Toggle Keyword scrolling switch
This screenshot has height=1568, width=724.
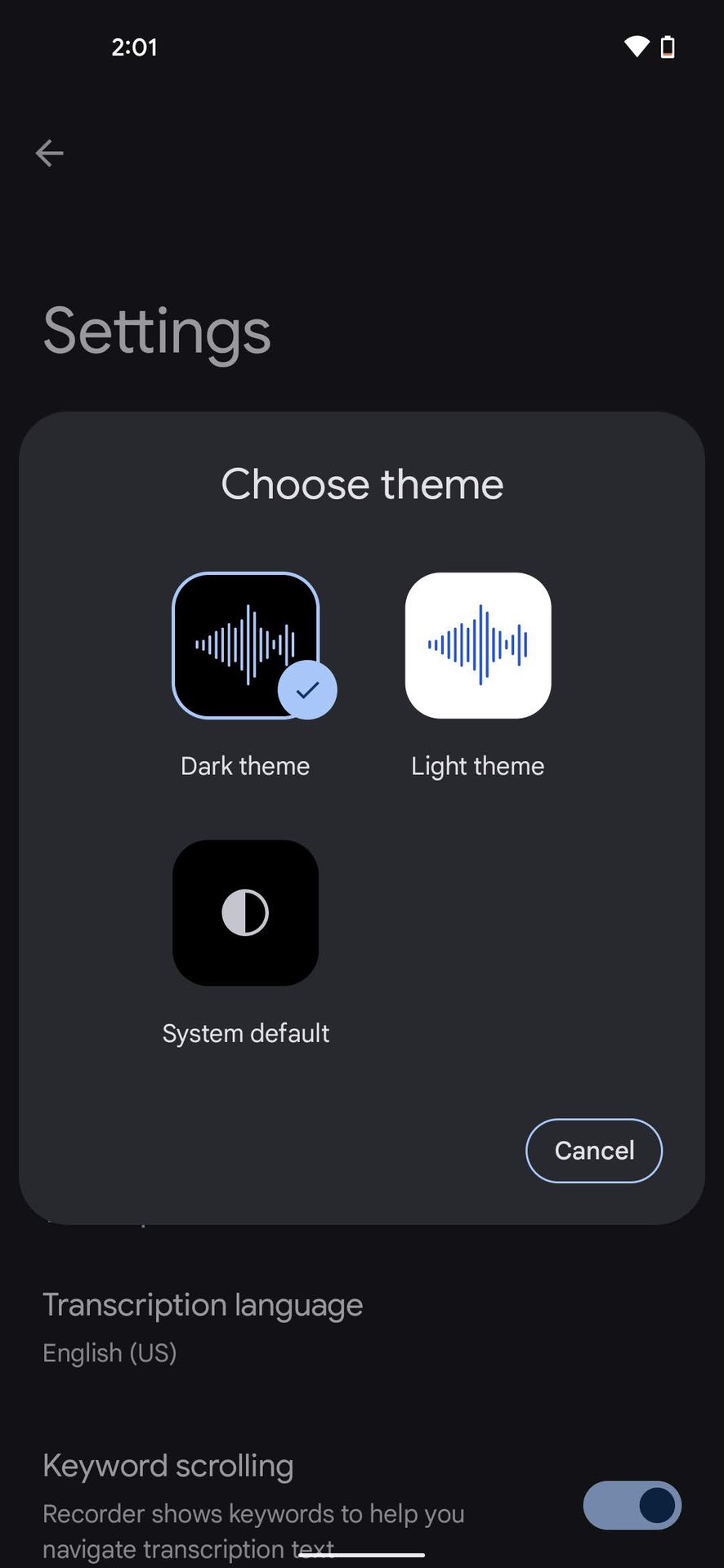point(632,1505)
